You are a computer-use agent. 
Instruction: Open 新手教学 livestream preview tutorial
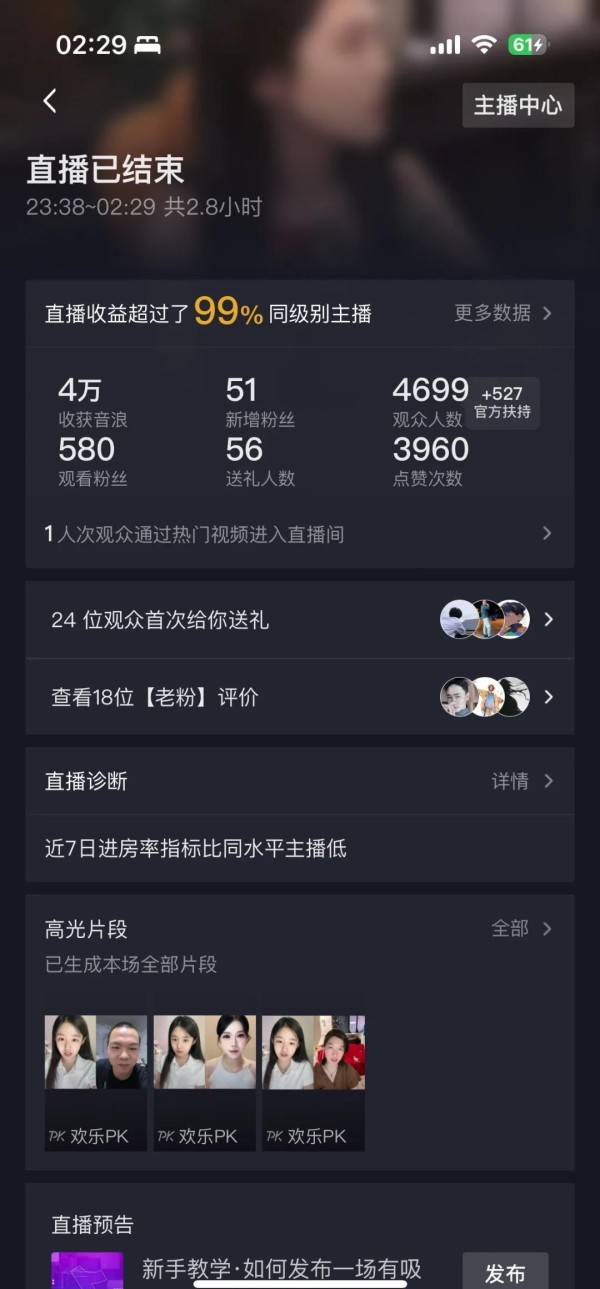coord(280,1270)
